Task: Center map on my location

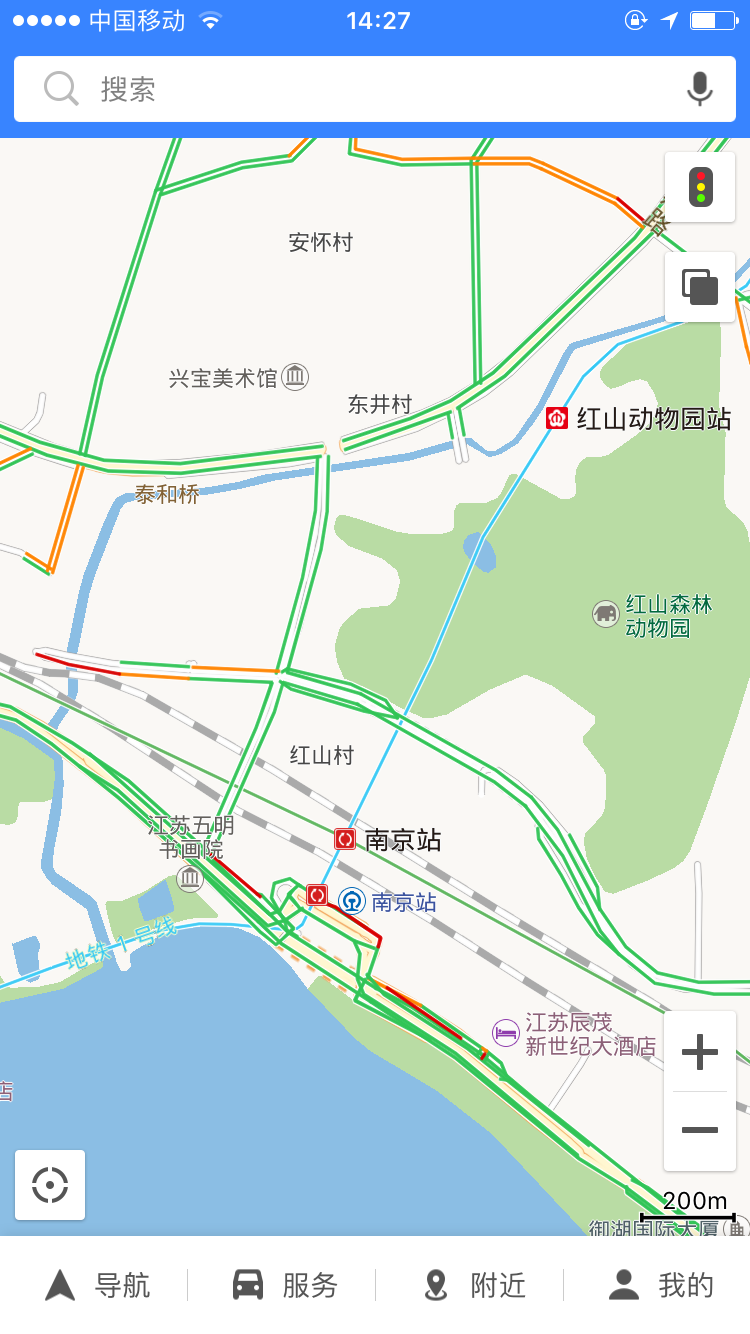Action: pos(50,1185)
